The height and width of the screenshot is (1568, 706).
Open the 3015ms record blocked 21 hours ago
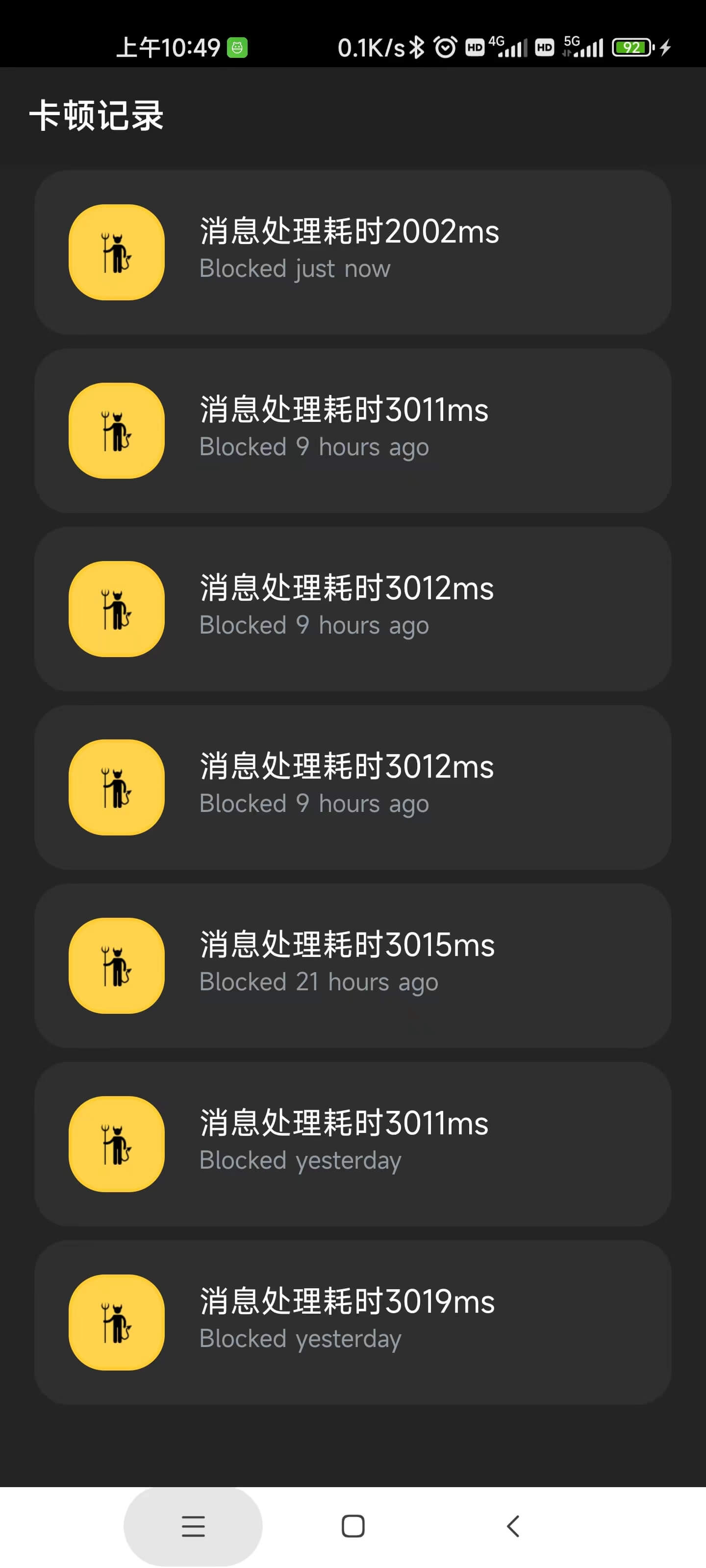pyautogui.click(x=353, y=965)
